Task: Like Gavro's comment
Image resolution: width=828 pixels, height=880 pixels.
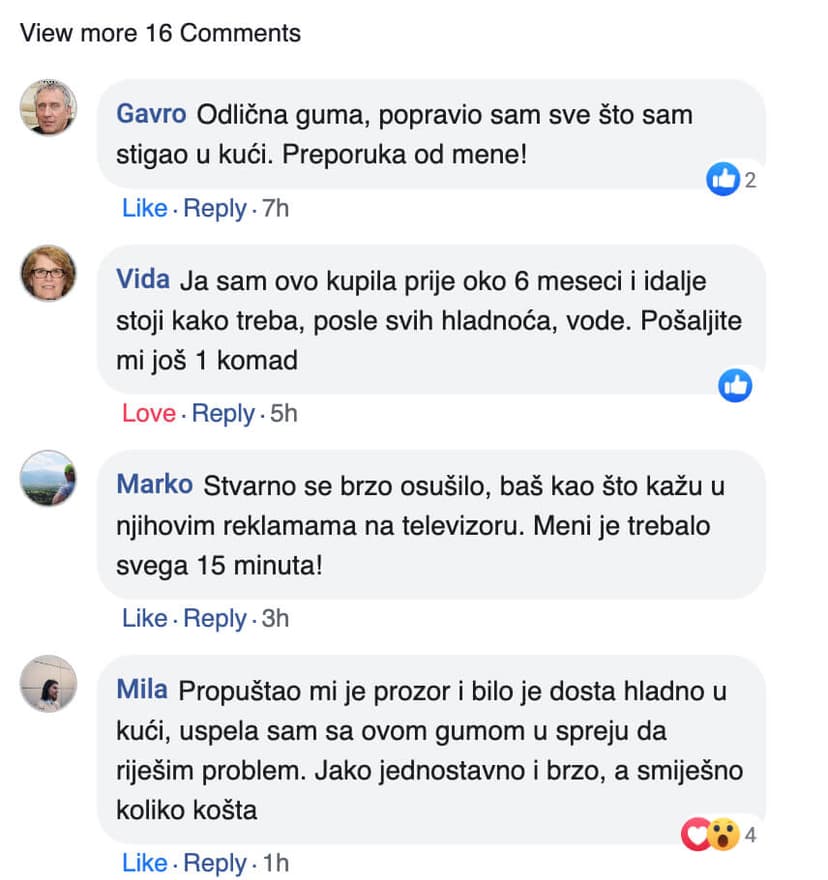Action: [x=144, y=208]
